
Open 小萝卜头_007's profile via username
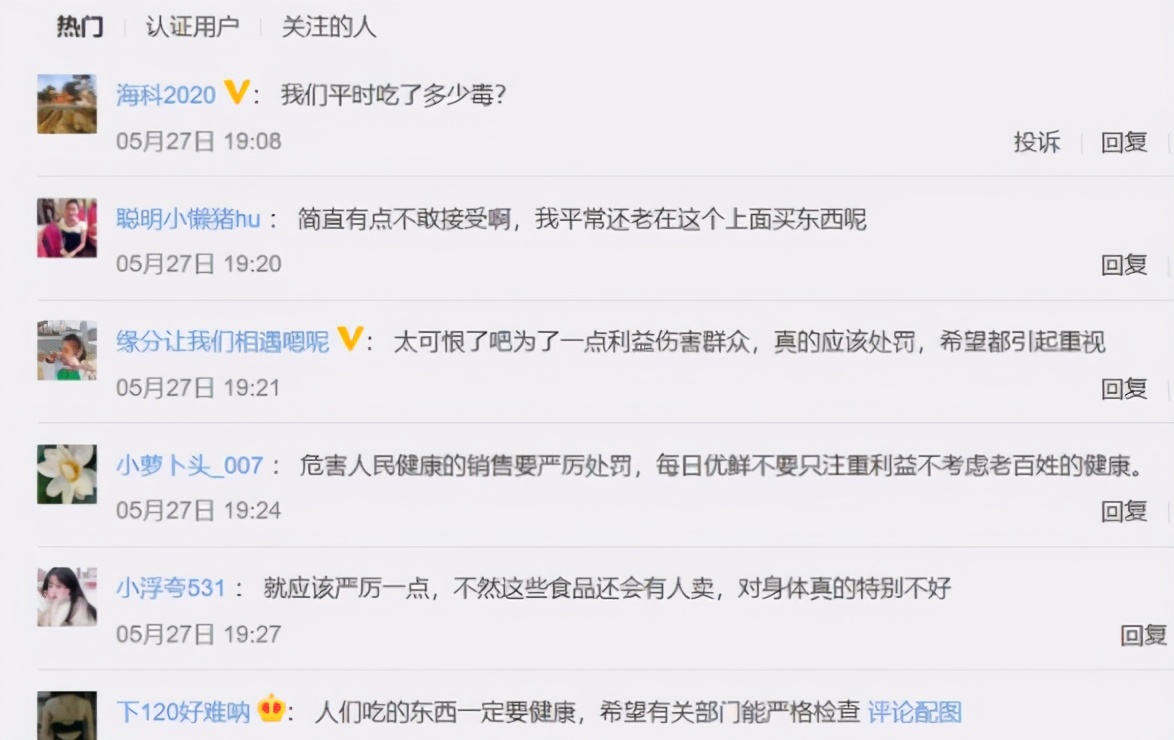click(189, 466)
